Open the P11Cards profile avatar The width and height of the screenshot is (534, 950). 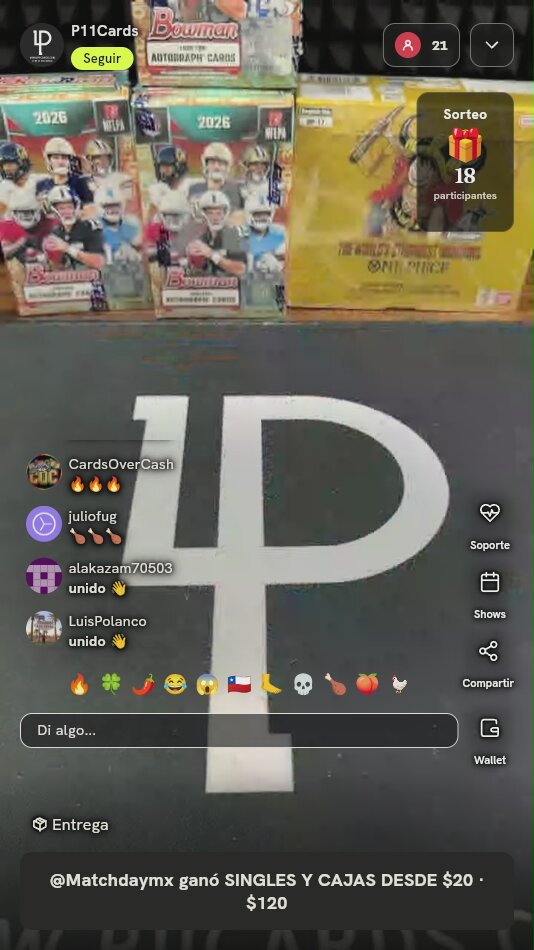(42, 45)
